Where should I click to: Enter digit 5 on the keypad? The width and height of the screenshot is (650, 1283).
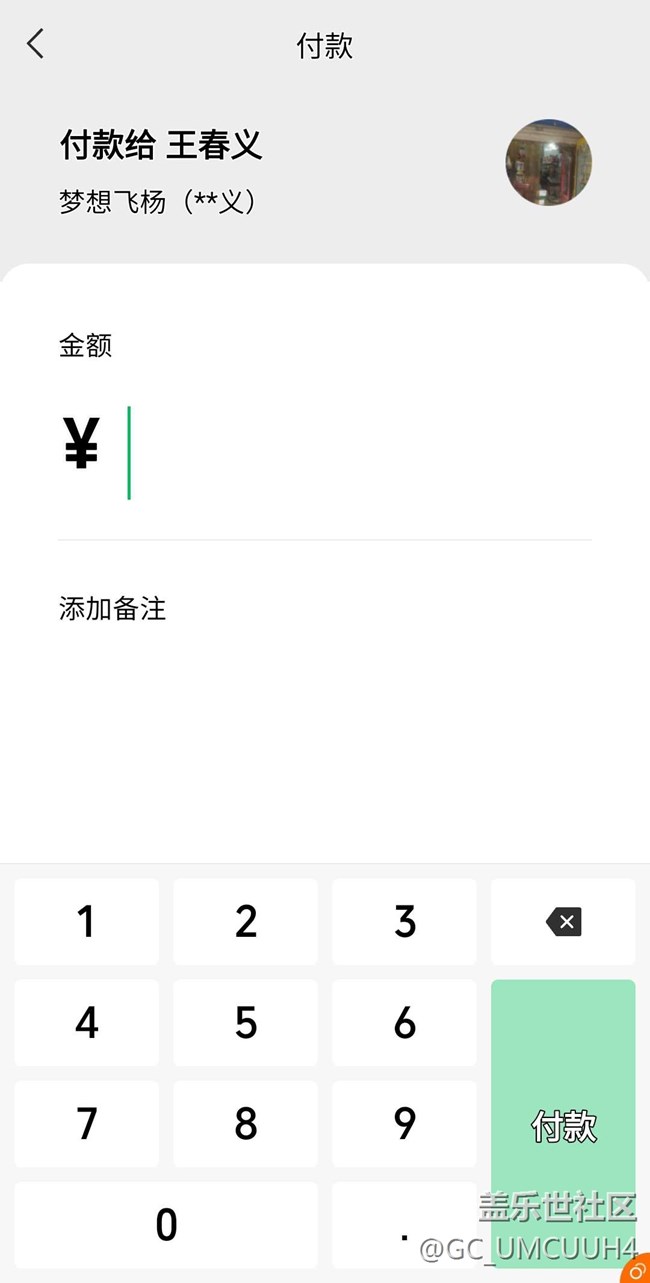pyautogui.click(x=245, y=1023)
